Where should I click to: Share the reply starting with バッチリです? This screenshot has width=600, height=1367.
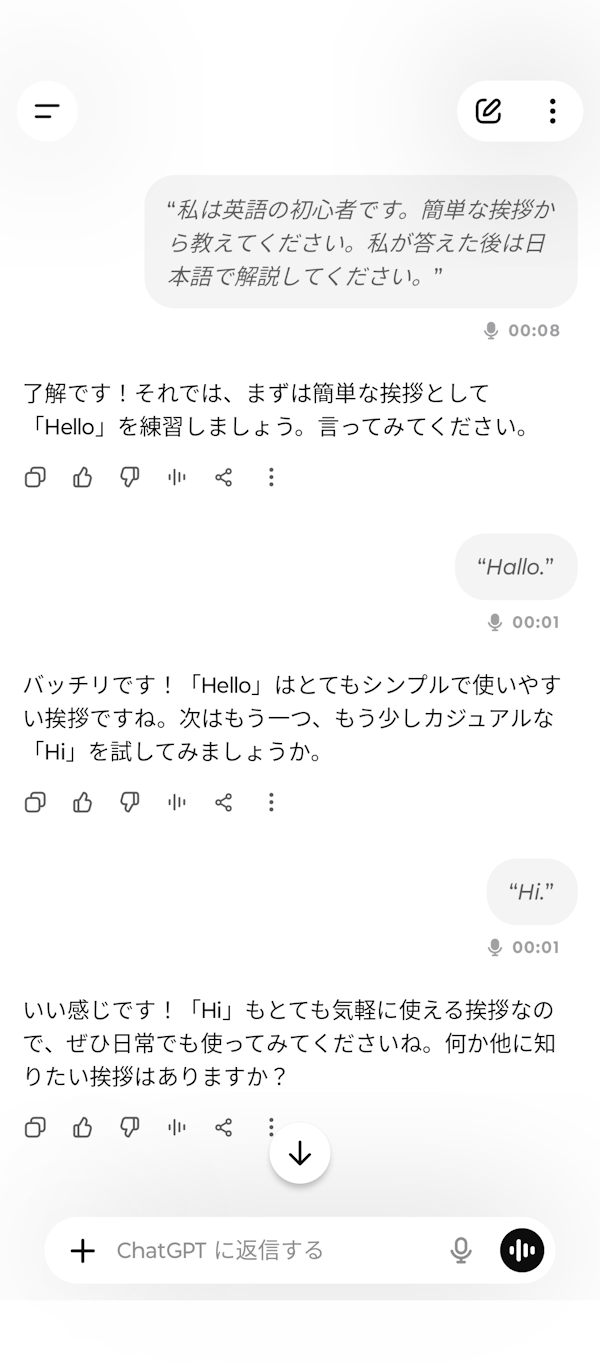(x=224, y=802)
